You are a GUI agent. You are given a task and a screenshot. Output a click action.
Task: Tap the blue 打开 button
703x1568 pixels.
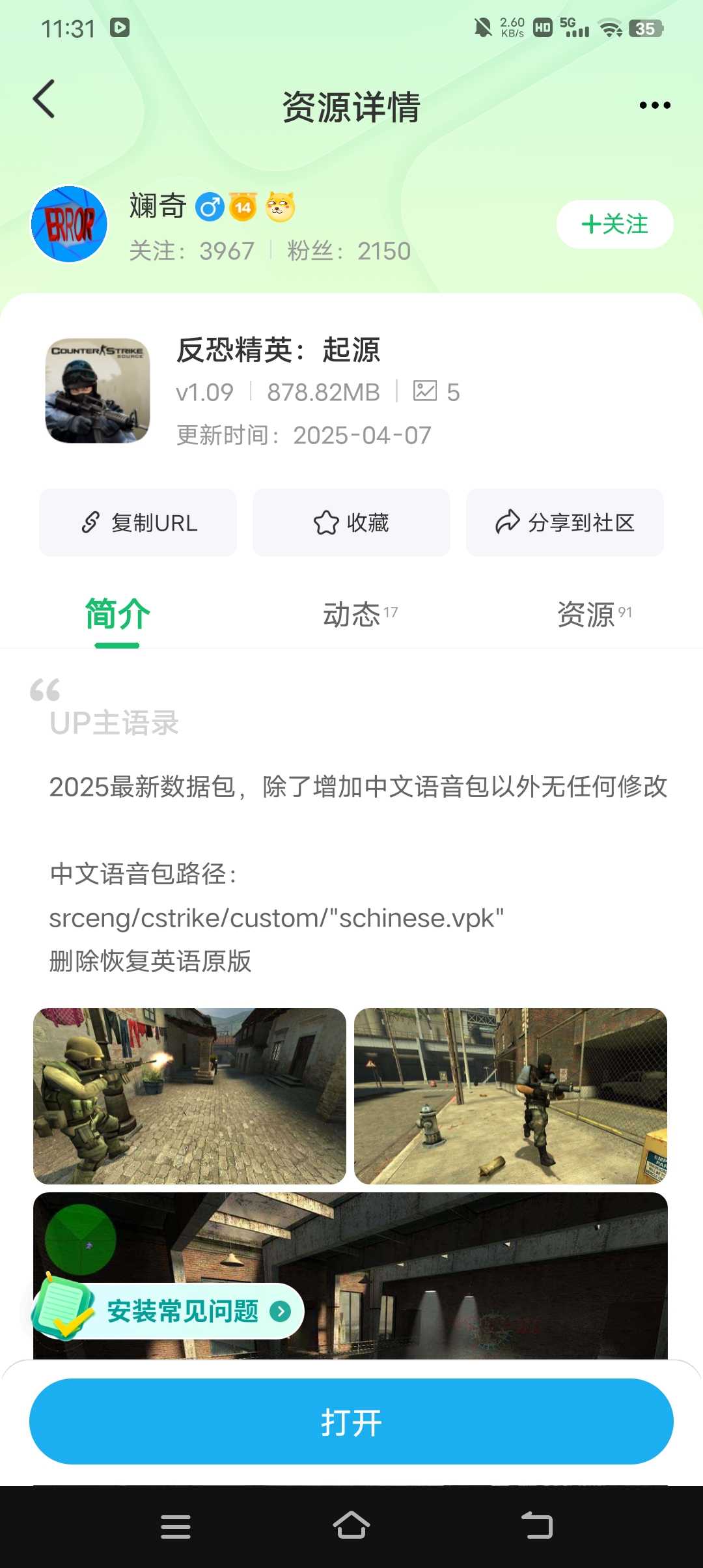coord(351,1422)
